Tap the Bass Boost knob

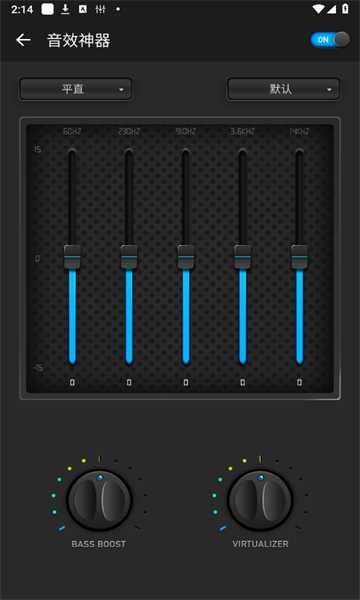coord(99,500)
